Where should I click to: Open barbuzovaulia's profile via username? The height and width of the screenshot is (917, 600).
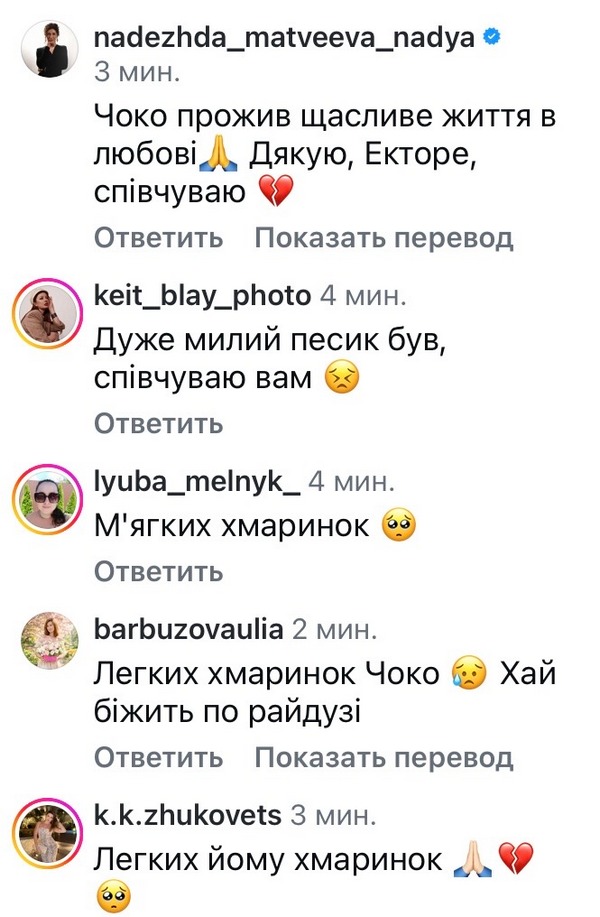[187, 629]
